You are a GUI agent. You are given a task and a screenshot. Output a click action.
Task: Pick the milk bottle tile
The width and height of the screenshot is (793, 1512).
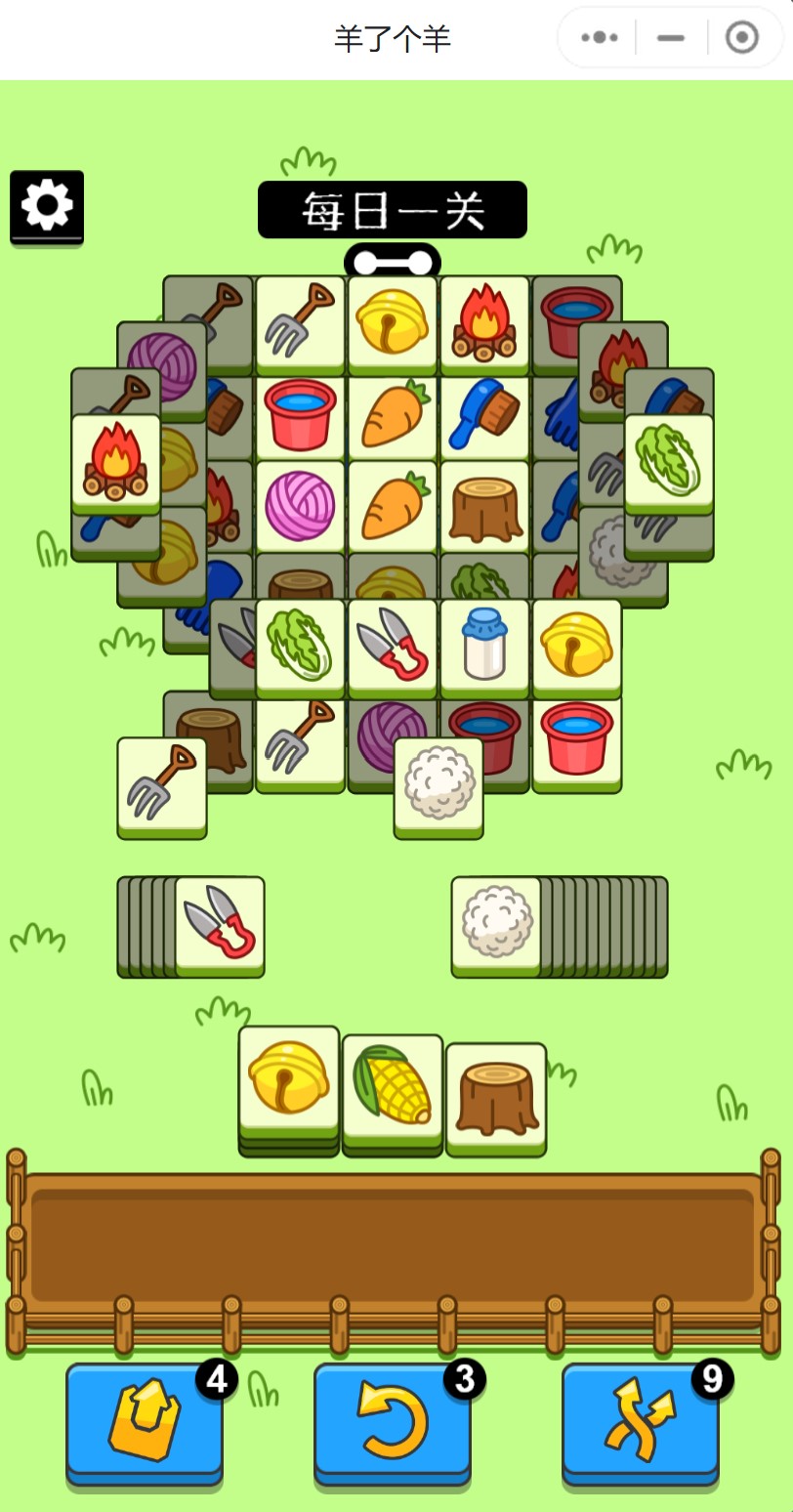(484, 646)
